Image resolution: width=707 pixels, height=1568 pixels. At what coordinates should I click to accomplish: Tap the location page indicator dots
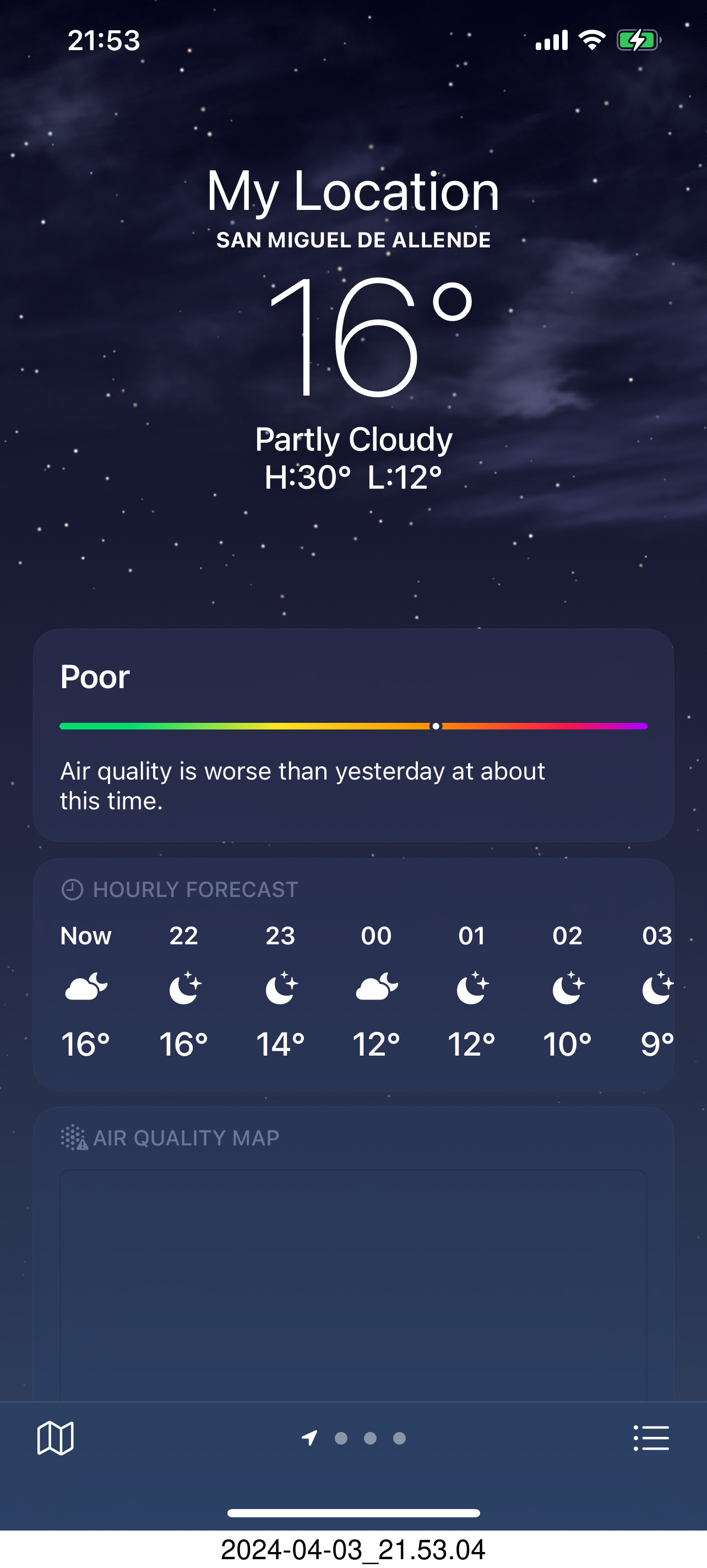click(x=354, y=1438)
